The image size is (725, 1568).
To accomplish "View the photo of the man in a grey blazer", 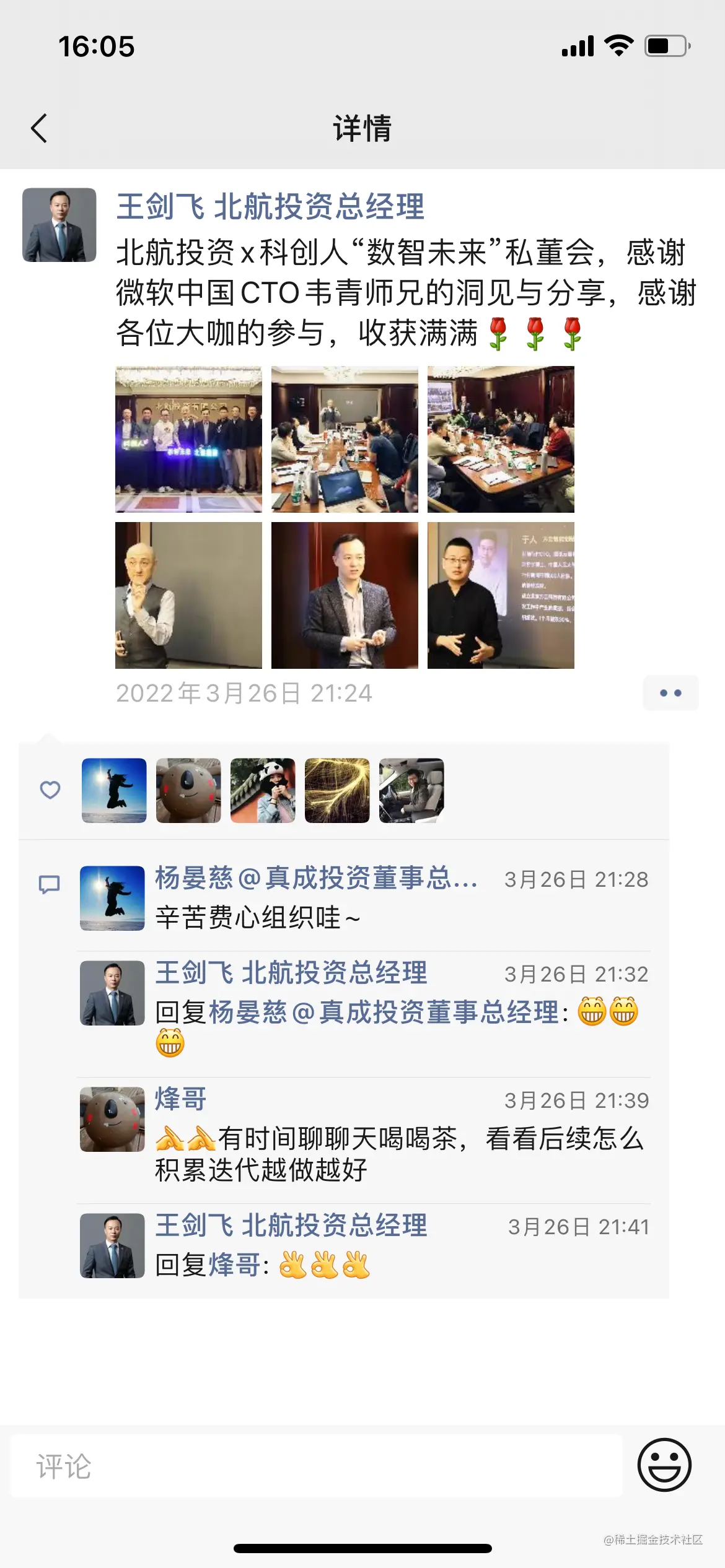I will point(345,595).
